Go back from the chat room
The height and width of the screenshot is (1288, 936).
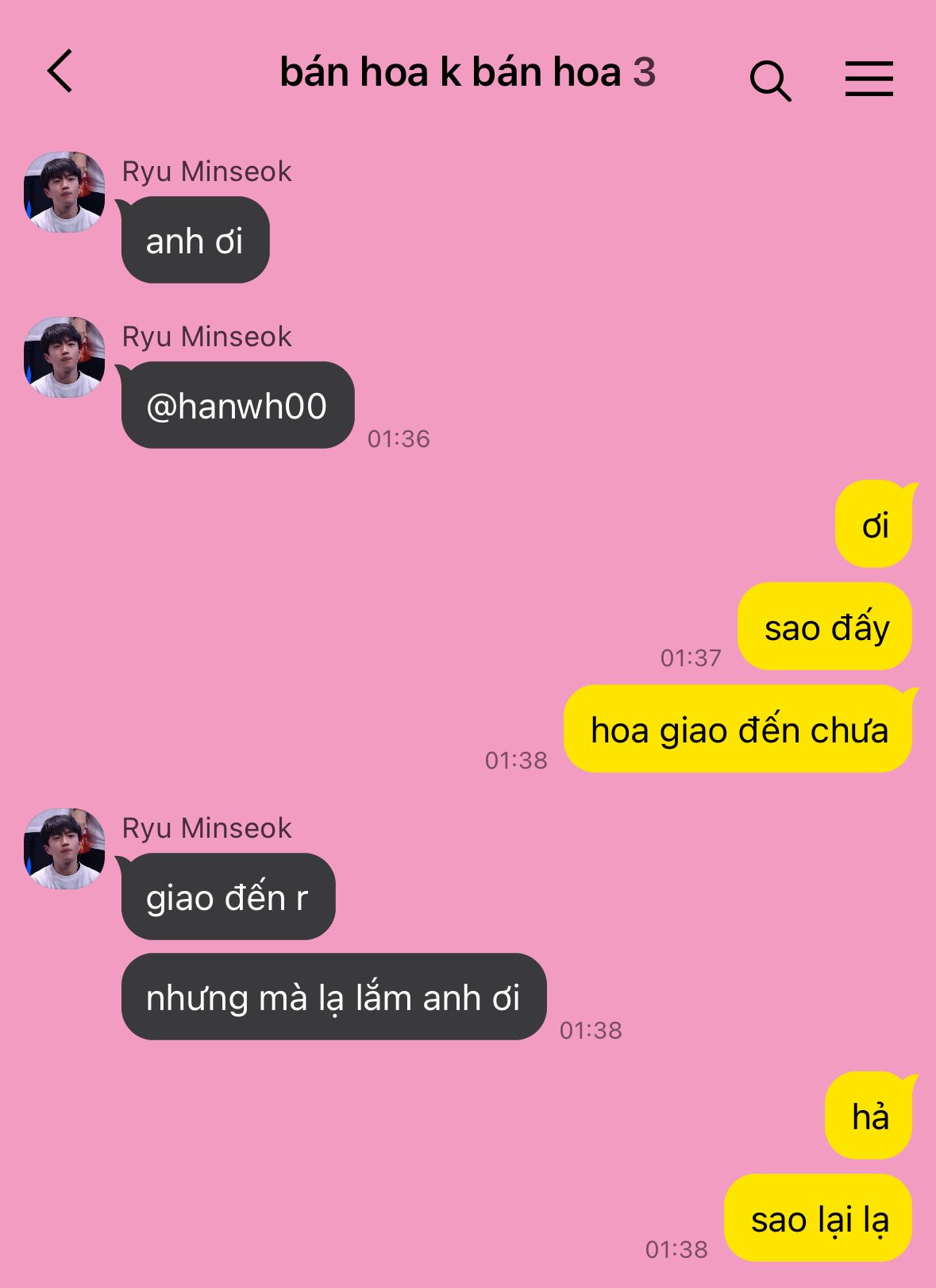pos(60,71)
